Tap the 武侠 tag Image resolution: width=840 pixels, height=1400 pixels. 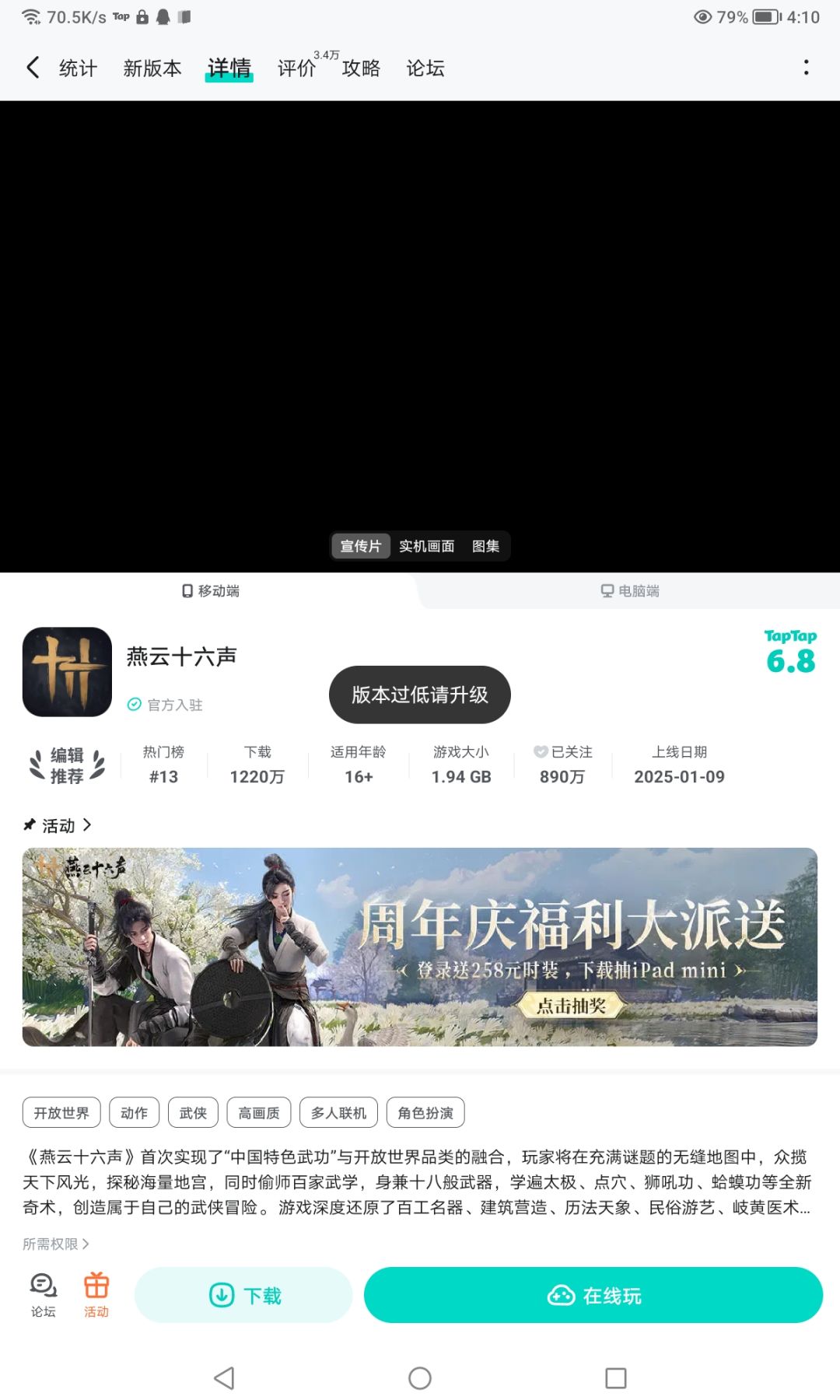pos(193,1113)
